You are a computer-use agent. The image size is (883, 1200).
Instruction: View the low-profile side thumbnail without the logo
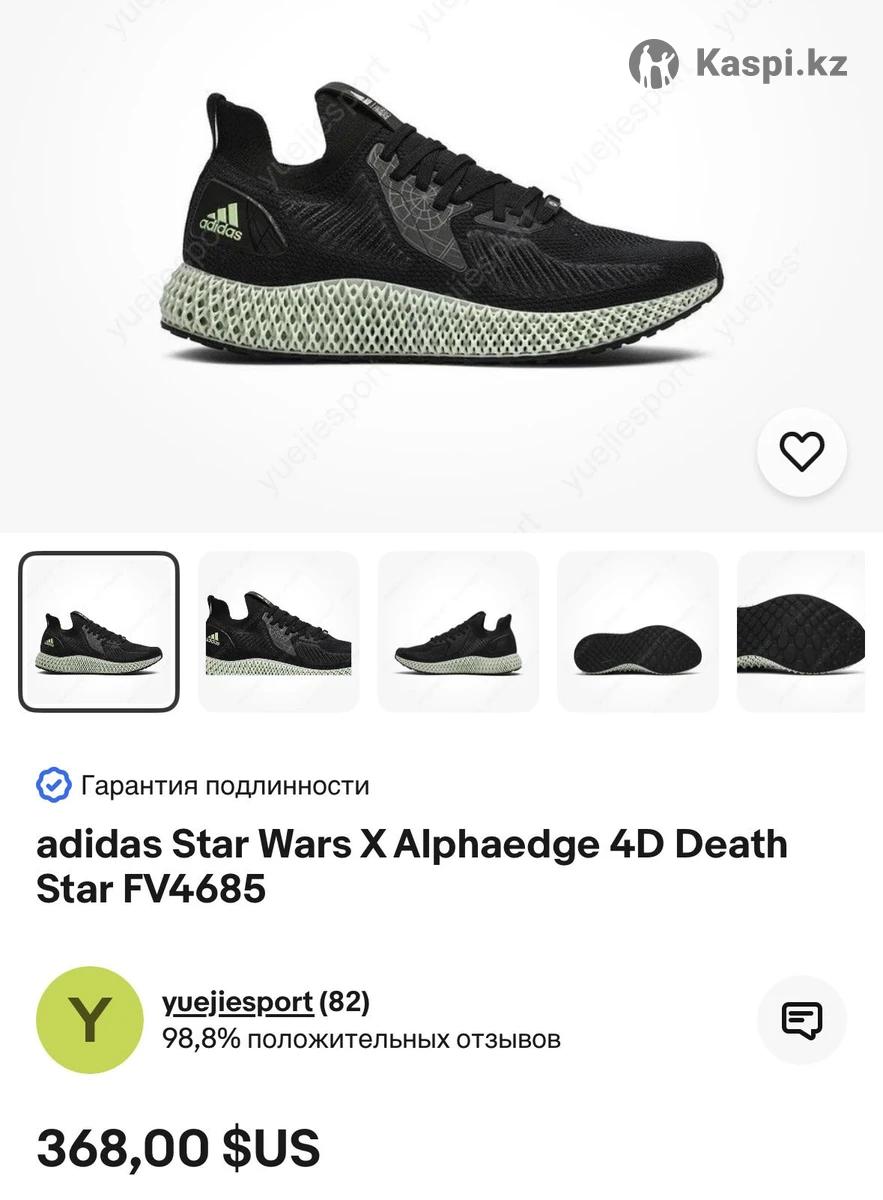[458, 632]
